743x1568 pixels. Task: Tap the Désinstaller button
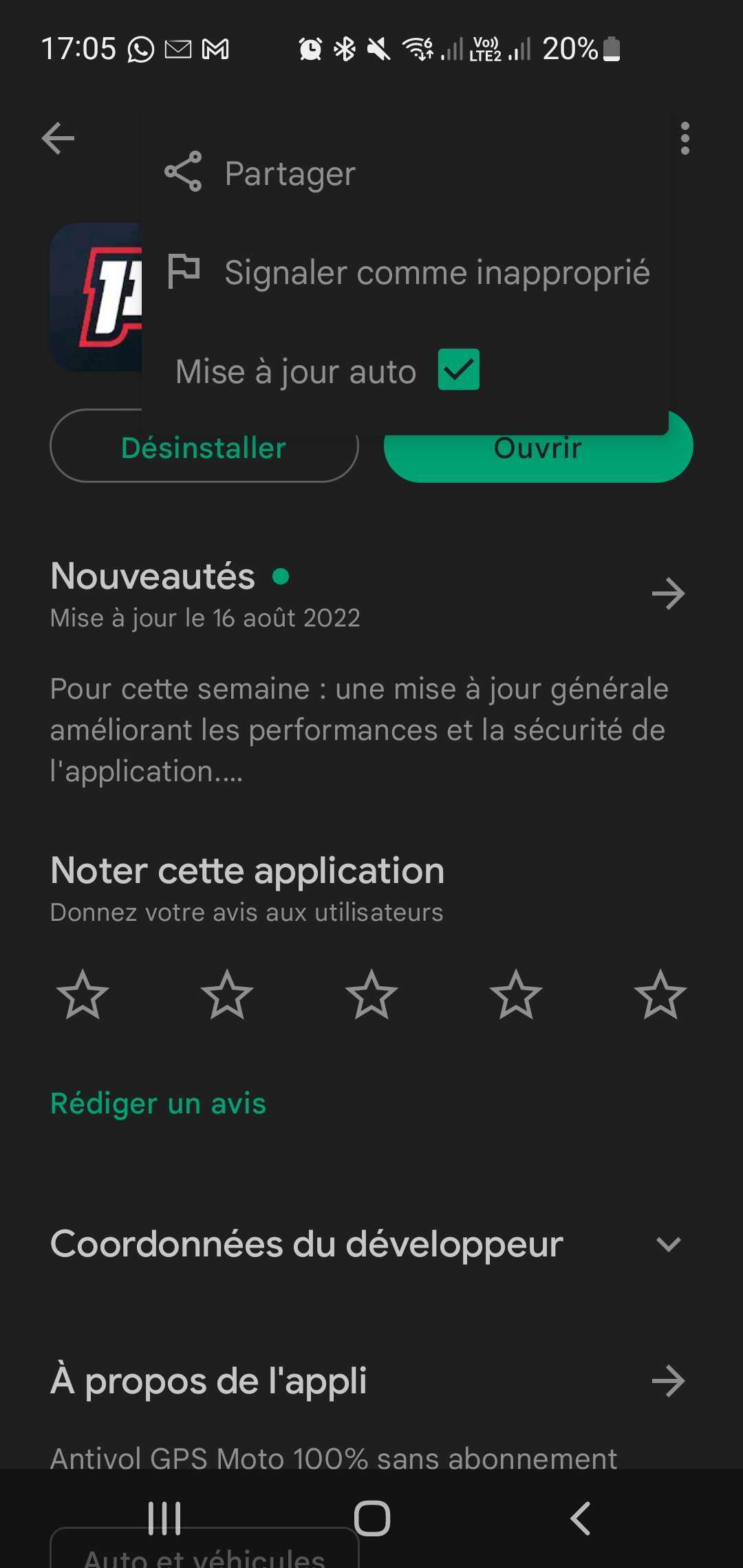(x=204, y=447)
